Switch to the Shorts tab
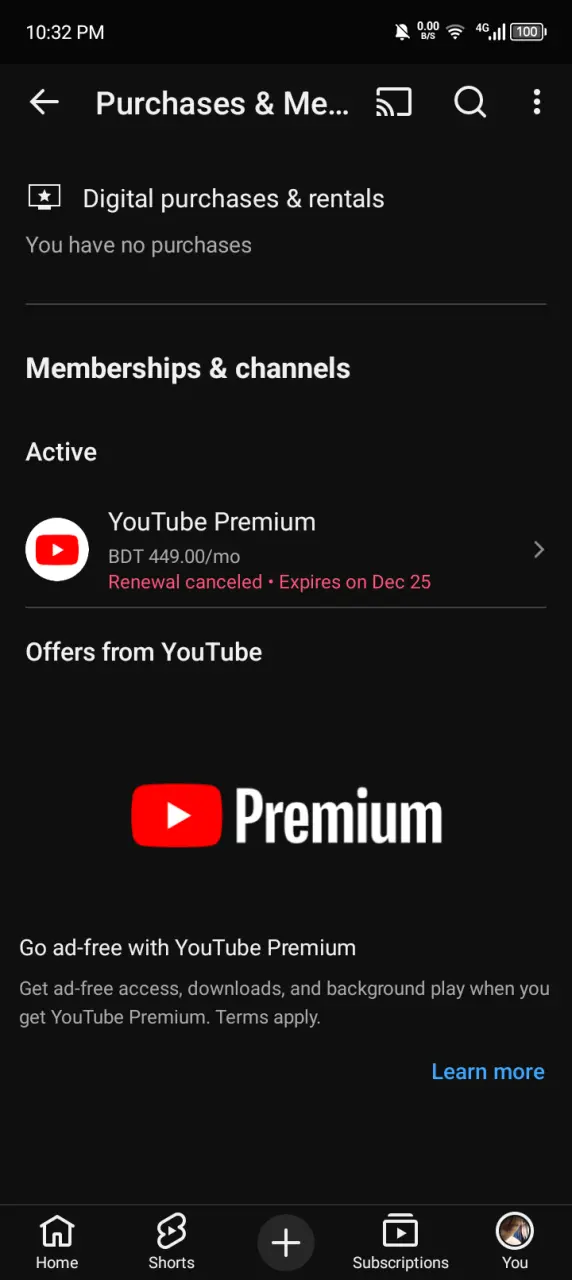 coord(171,1243)
